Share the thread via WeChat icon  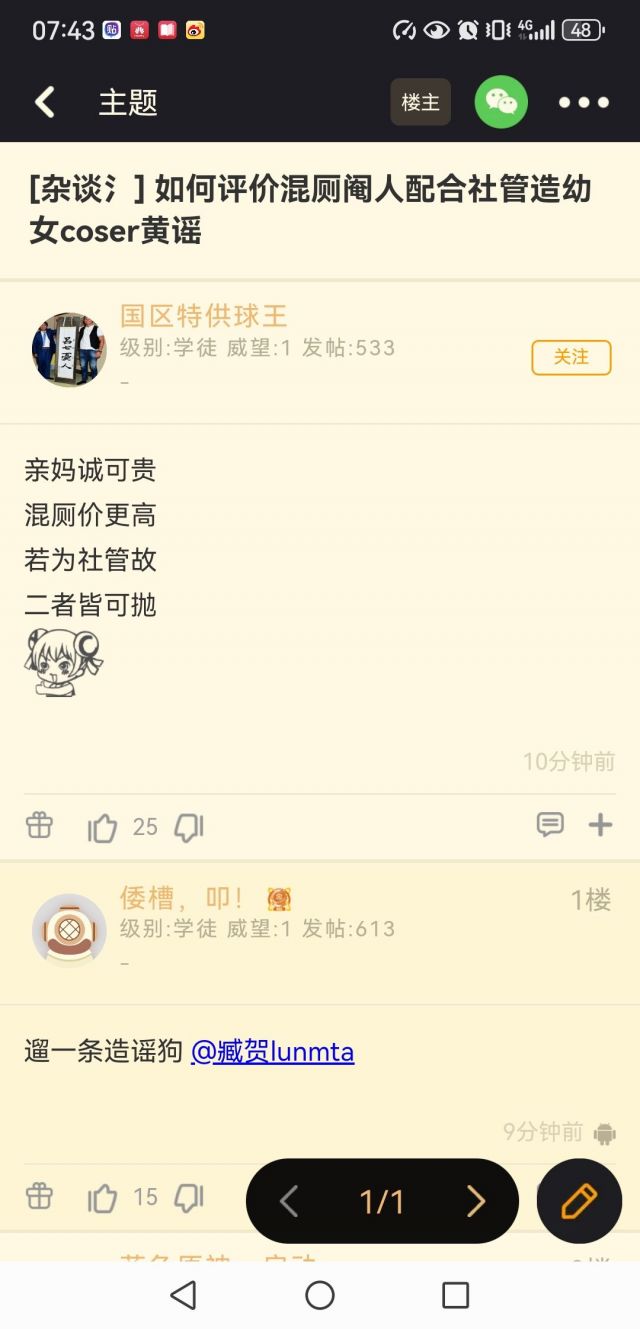click(x=501, y=102)
